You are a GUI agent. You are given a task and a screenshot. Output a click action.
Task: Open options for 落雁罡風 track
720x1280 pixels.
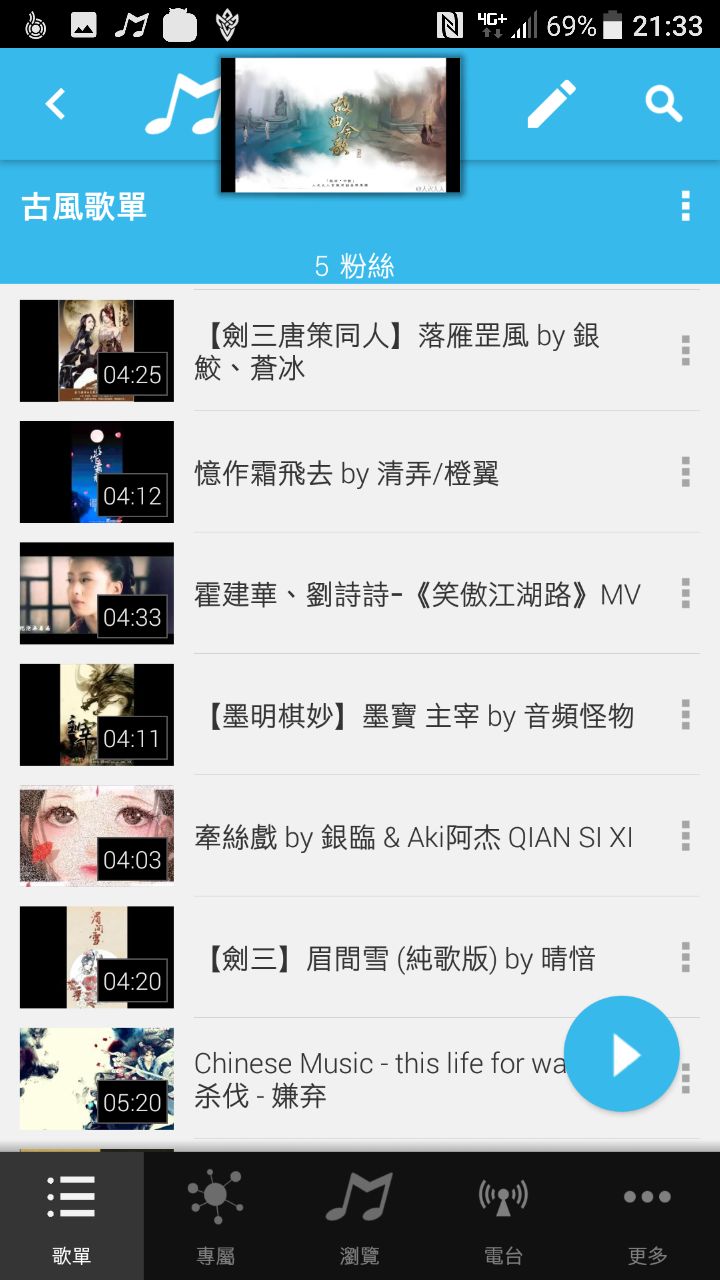685,350
